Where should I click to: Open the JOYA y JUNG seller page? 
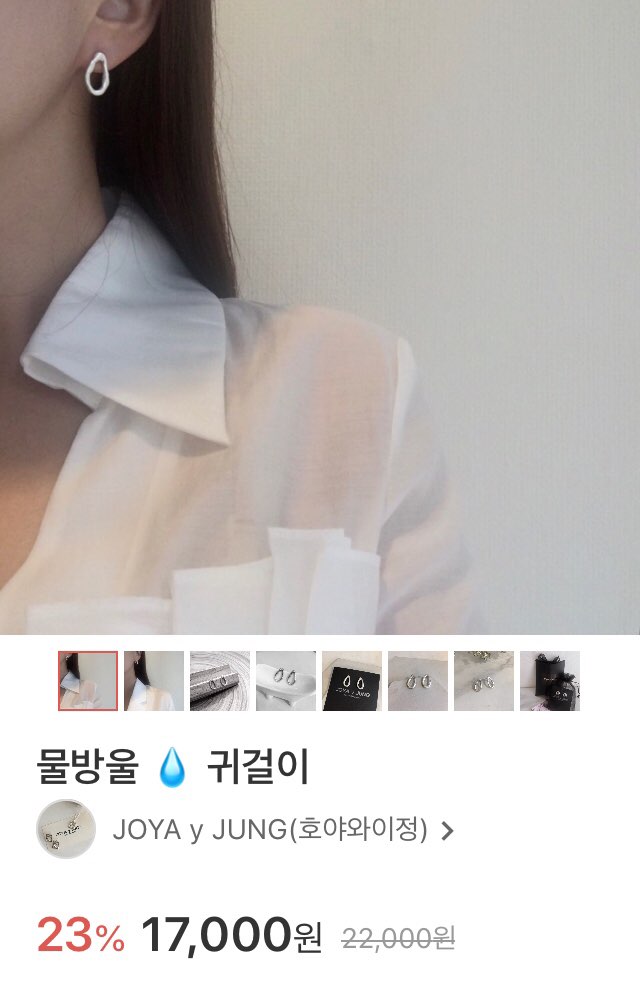coord(270,830)
